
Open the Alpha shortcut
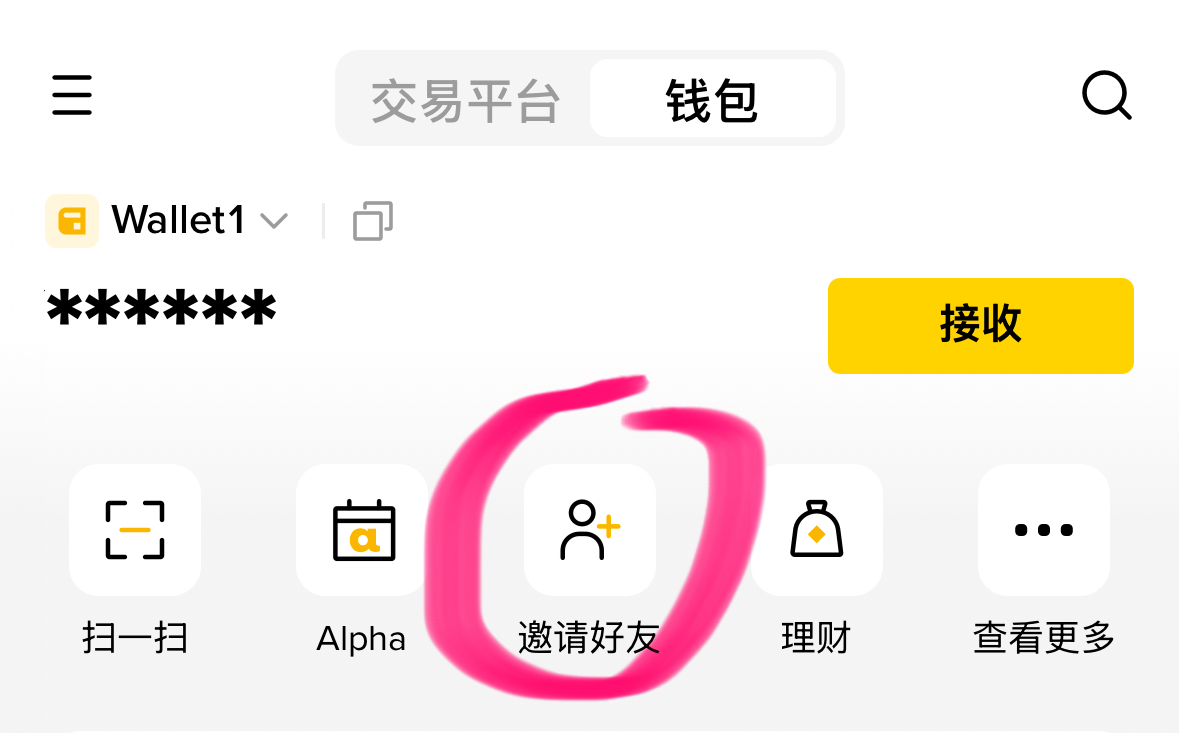point(362,531)
